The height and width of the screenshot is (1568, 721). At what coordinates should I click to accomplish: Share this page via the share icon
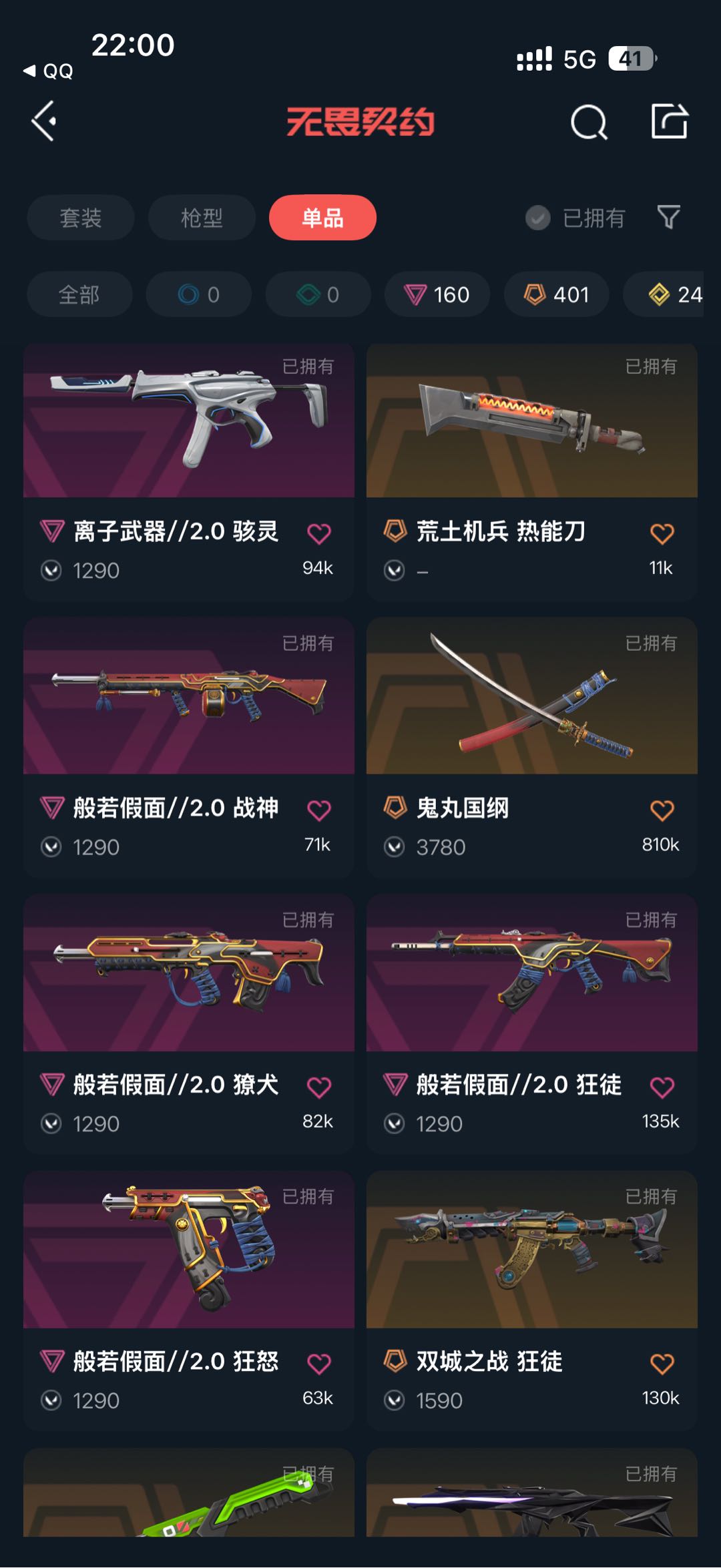(x=669, y=121)
